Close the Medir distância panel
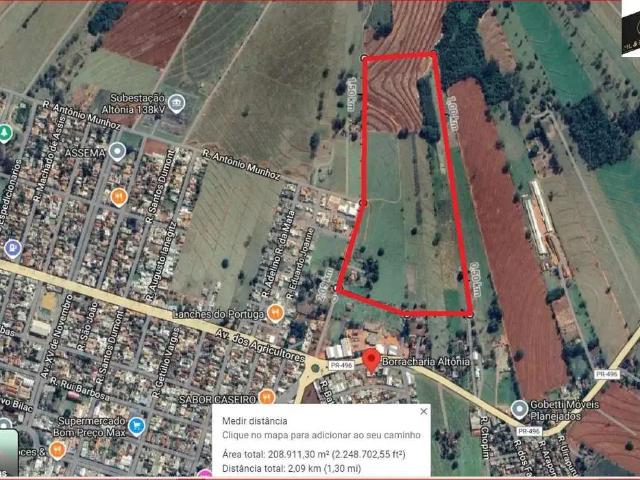 (423, 411)
